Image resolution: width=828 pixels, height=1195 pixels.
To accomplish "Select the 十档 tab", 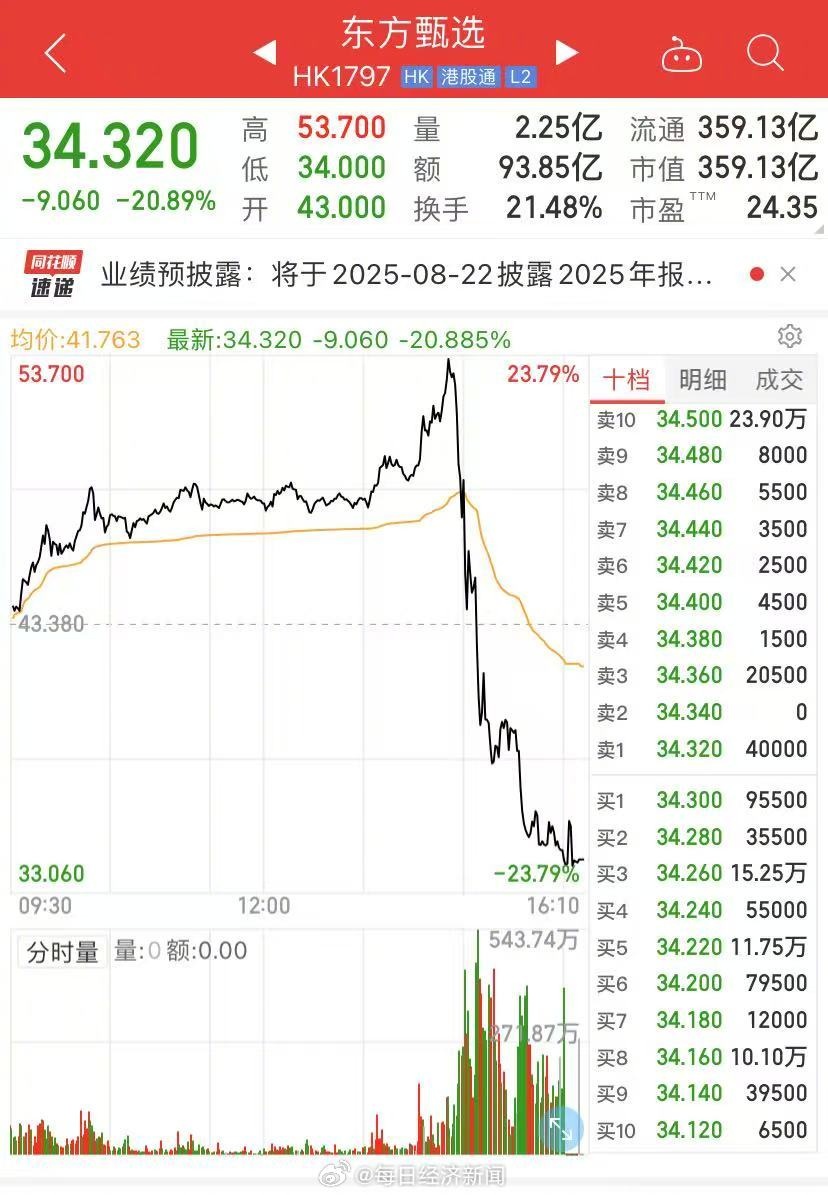I will tap(627, 380).
